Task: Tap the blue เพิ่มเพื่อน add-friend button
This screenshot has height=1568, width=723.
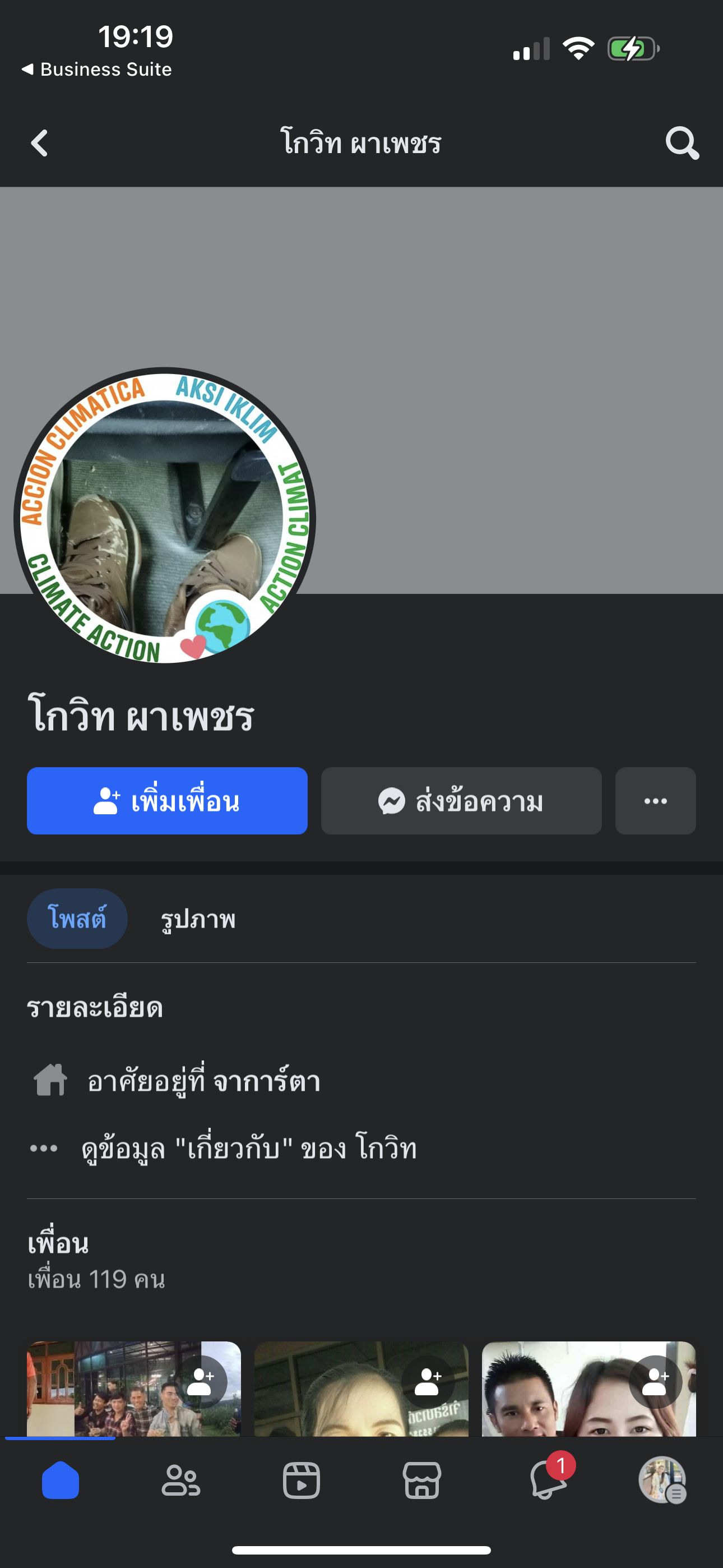Action: tap(167, 801)
